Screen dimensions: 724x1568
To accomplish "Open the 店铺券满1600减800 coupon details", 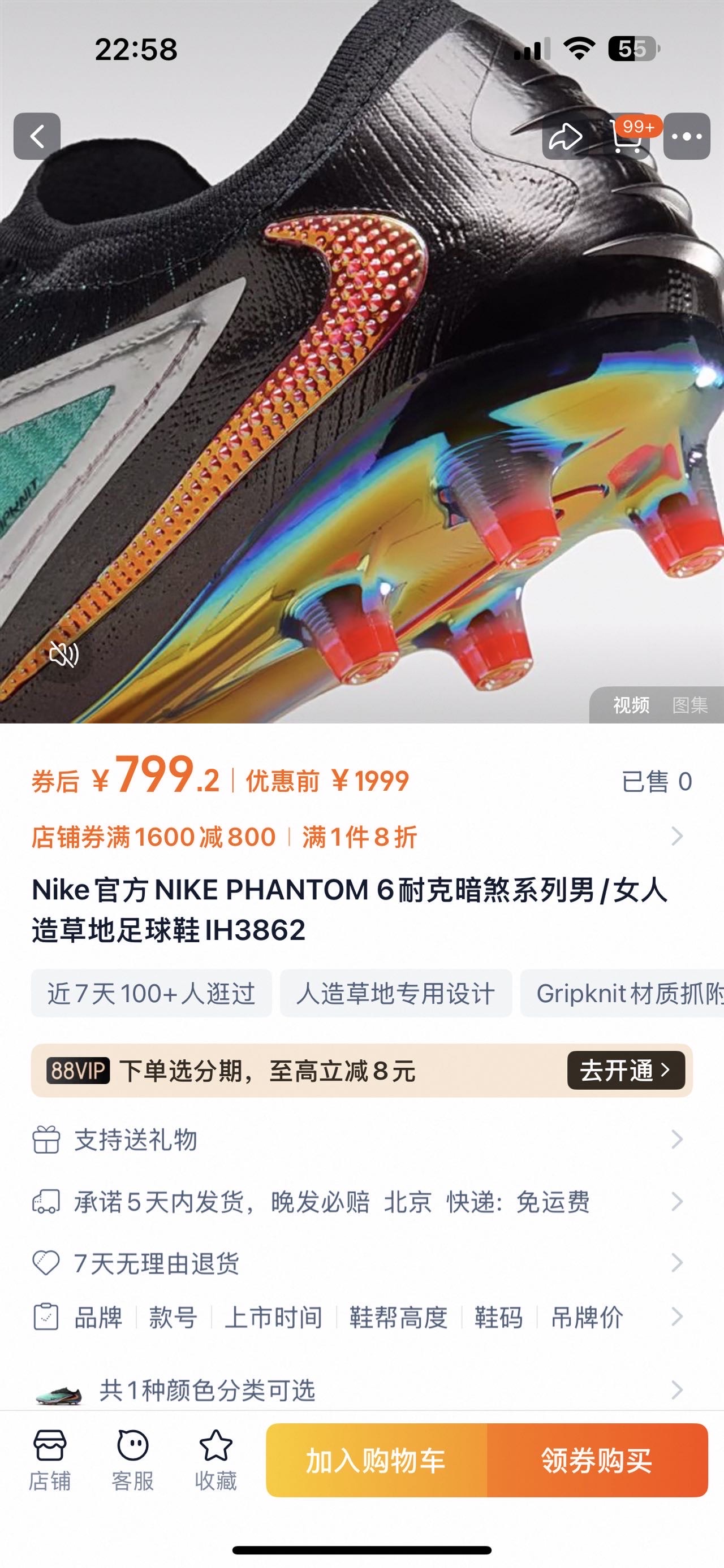I will [x=361, y=837].
